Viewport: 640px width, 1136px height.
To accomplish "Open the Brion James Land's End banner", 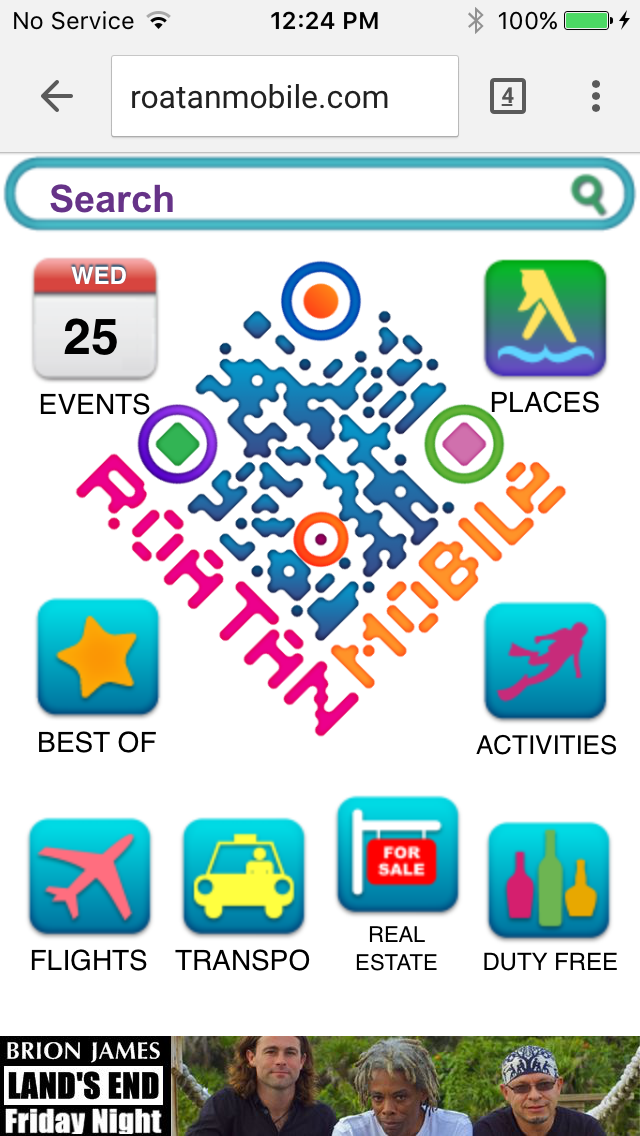I will coord(320,1086).
